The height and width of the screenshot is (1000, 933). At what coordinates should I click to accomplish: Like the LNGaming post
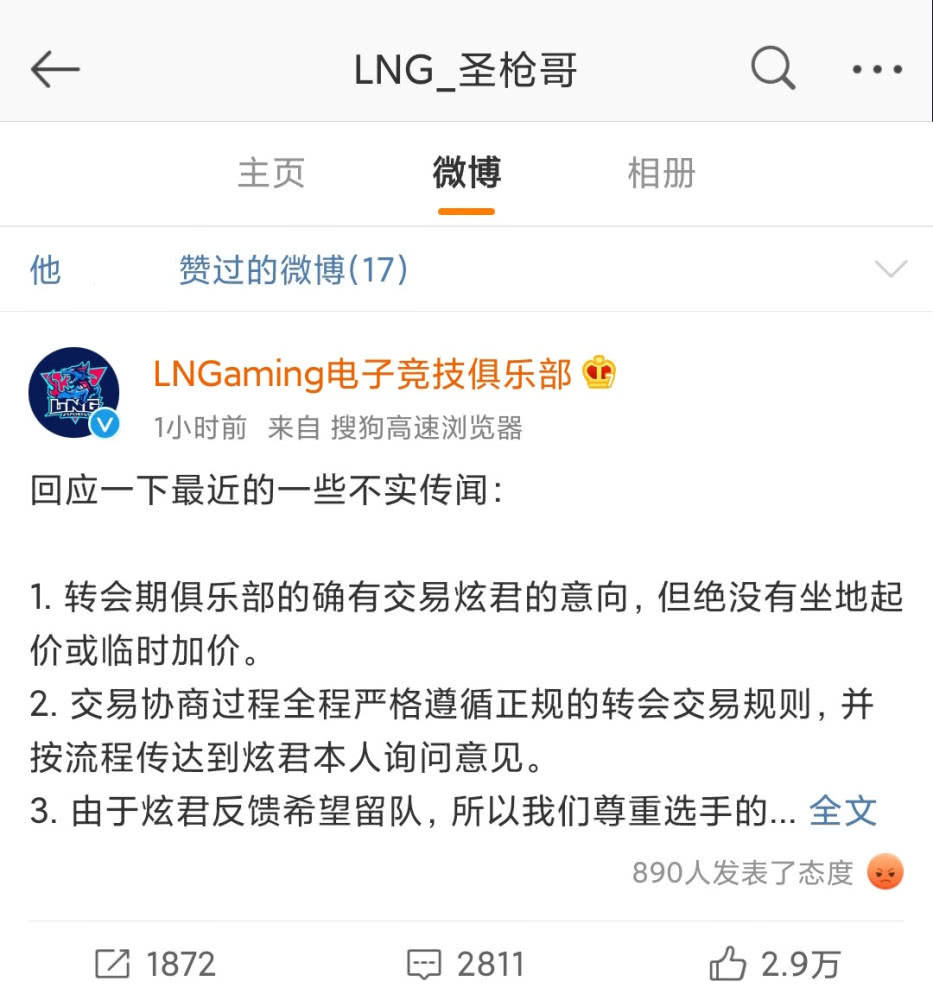coord(774,964)
